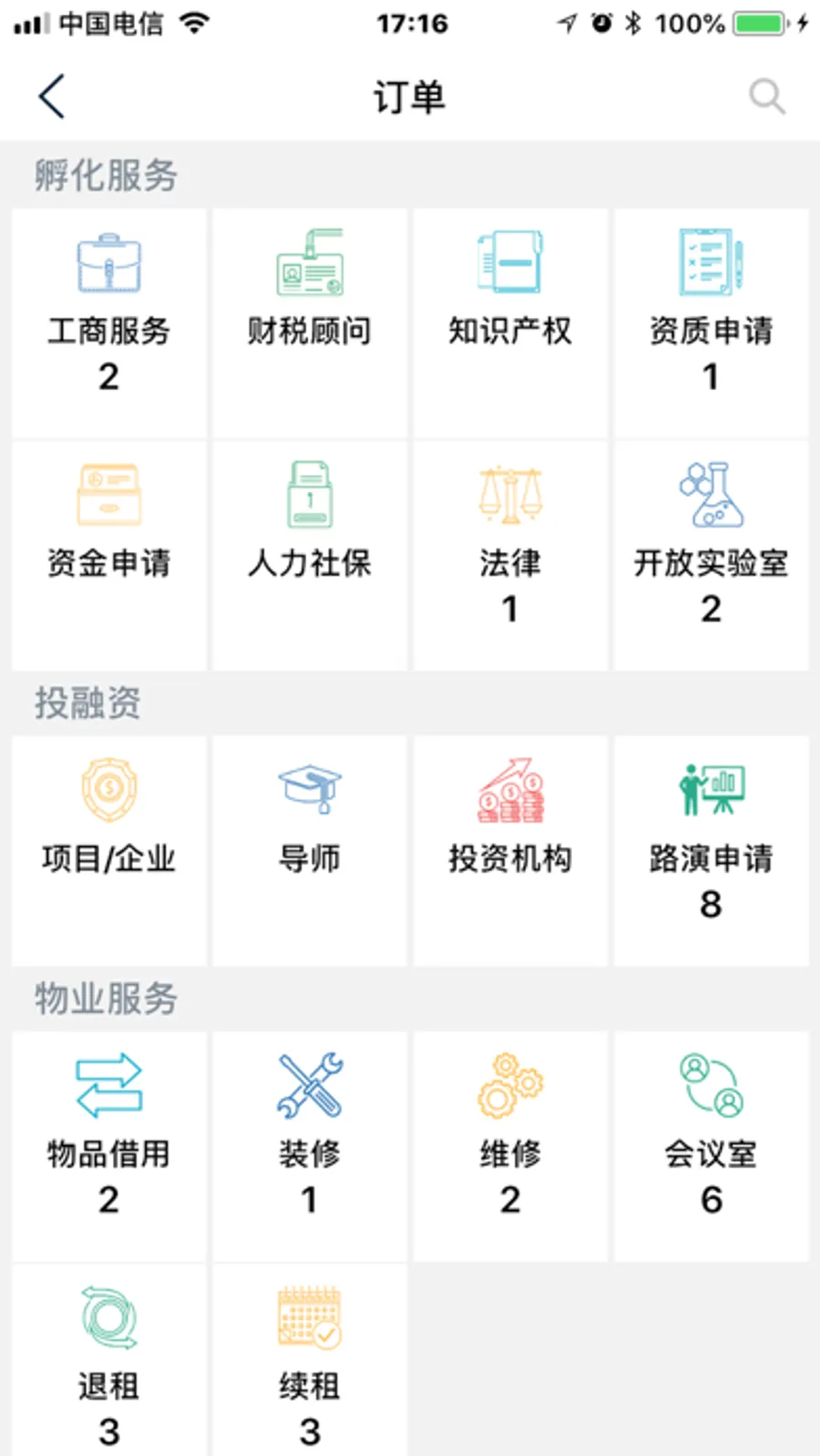Screen dimensions: 820x1456
Task: Open the search icon in the header
Action: [x=766, y=97]
